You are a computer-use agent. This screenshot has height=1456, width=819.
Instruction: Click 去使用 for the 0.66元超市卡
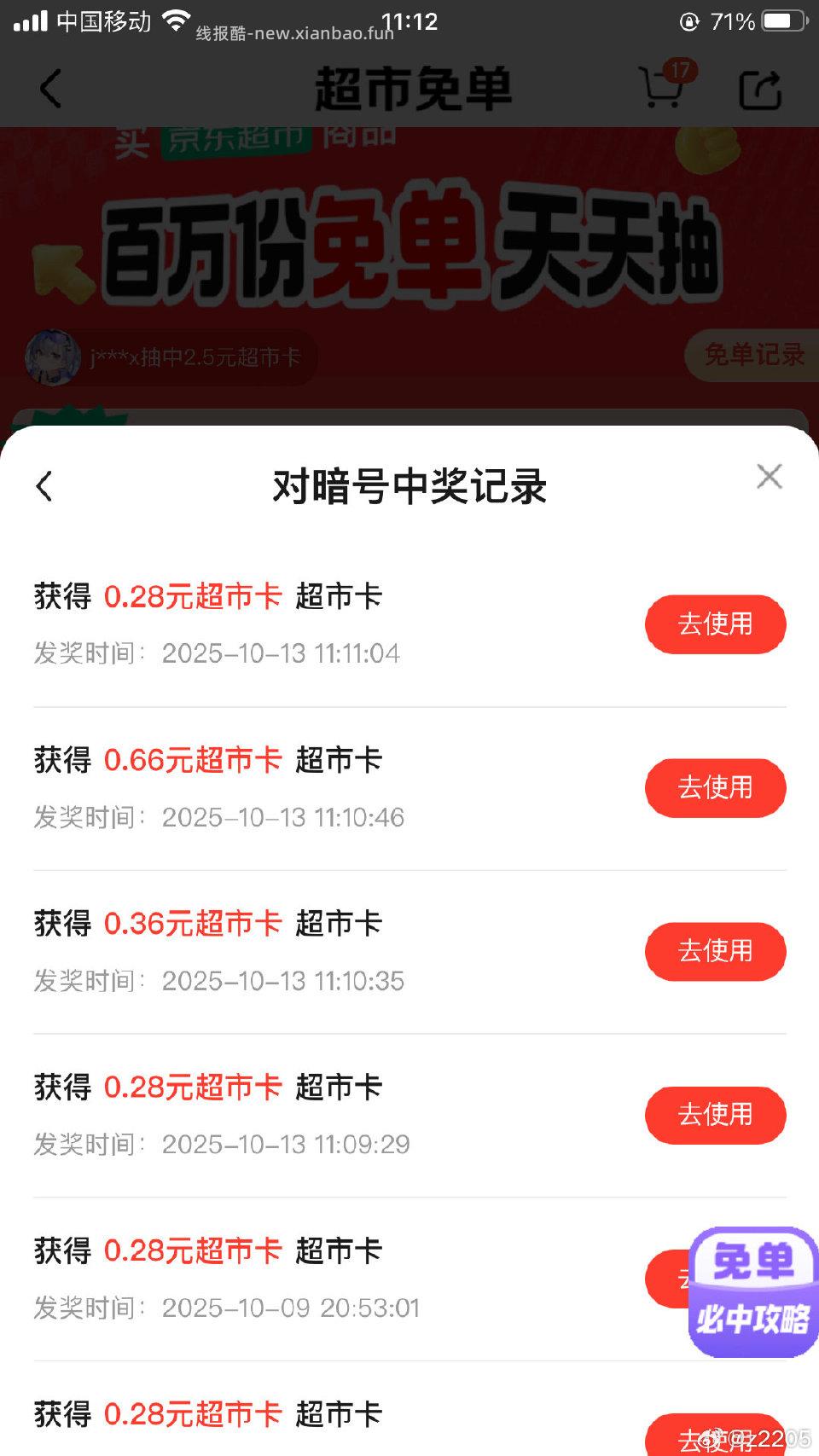coord(715,788)
